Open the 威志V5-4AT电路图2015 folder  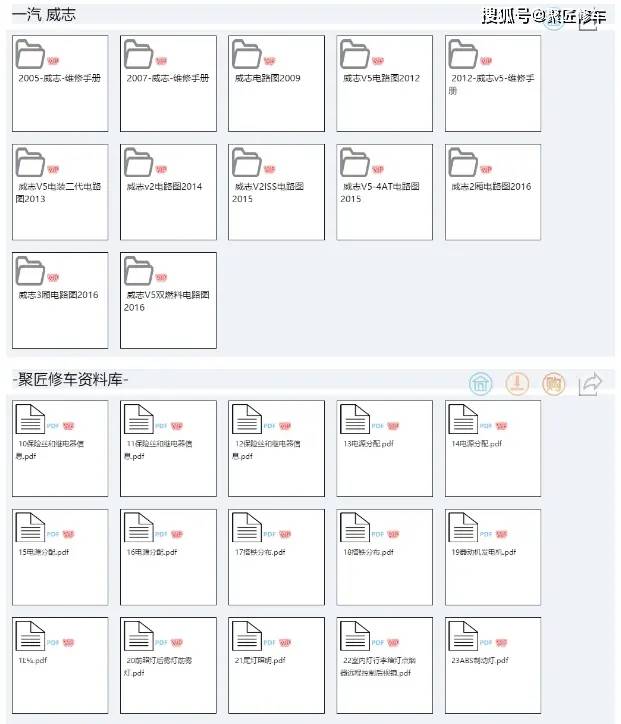[x=384, y=191]
